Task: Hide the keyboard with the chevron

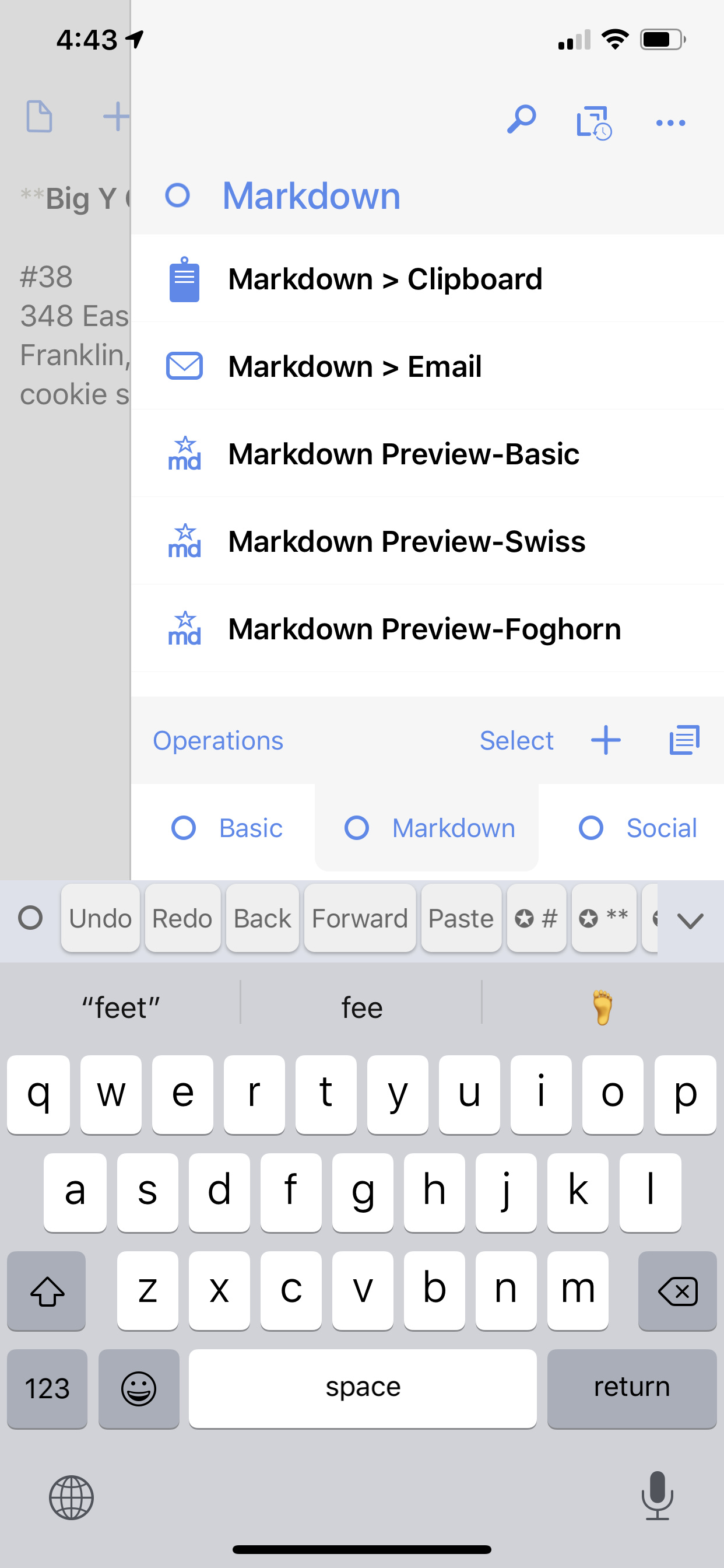Action: point(690,921)
